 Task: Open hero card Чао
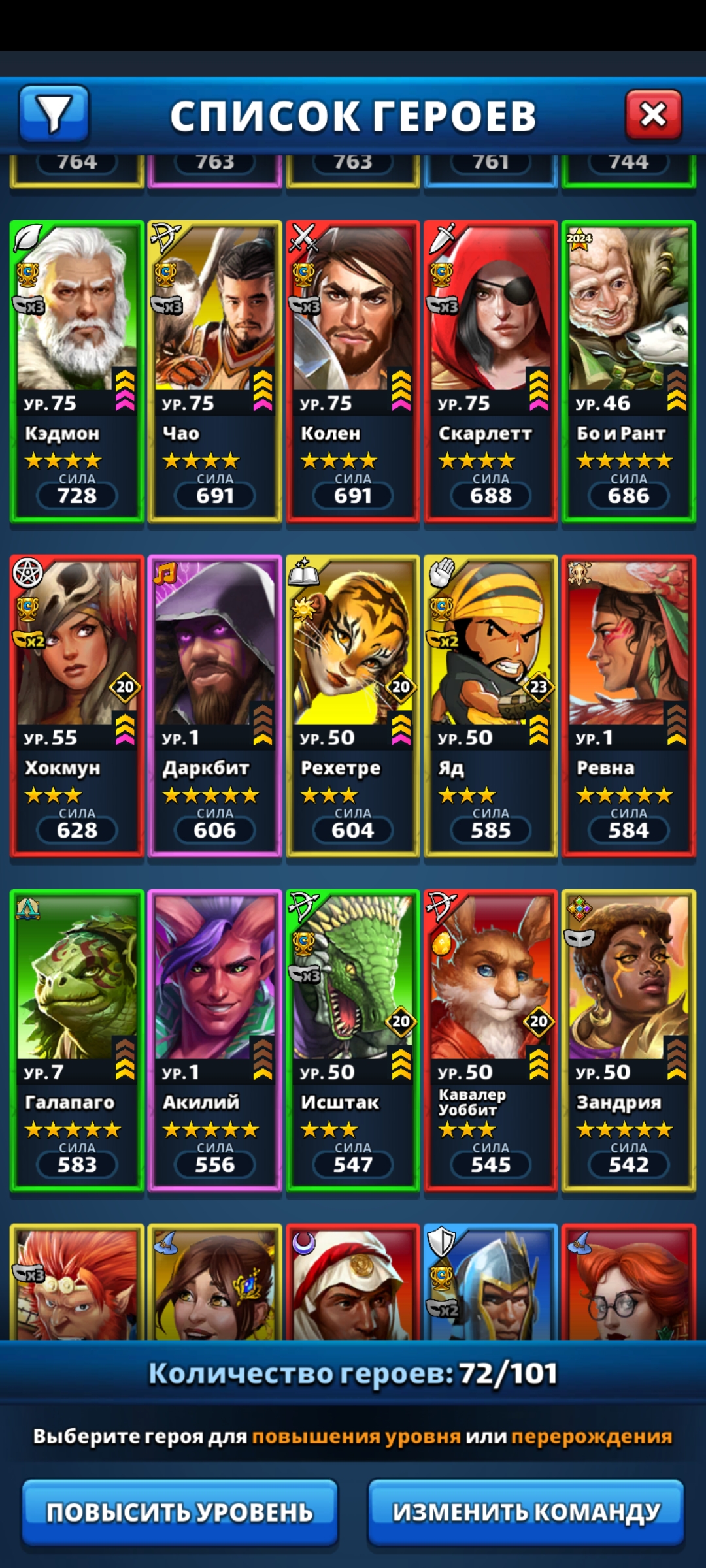coord(215,370)
